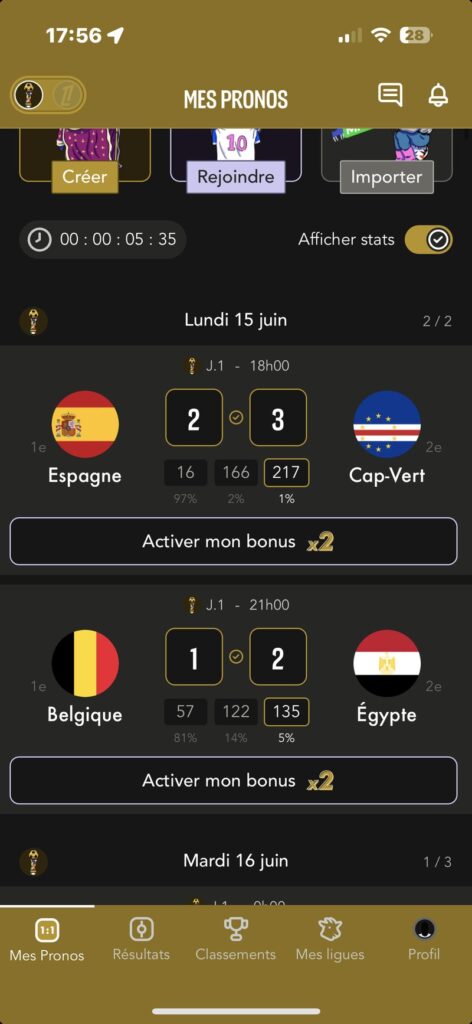Open the notifications bell
The image size is (472, 1024).
437,95
